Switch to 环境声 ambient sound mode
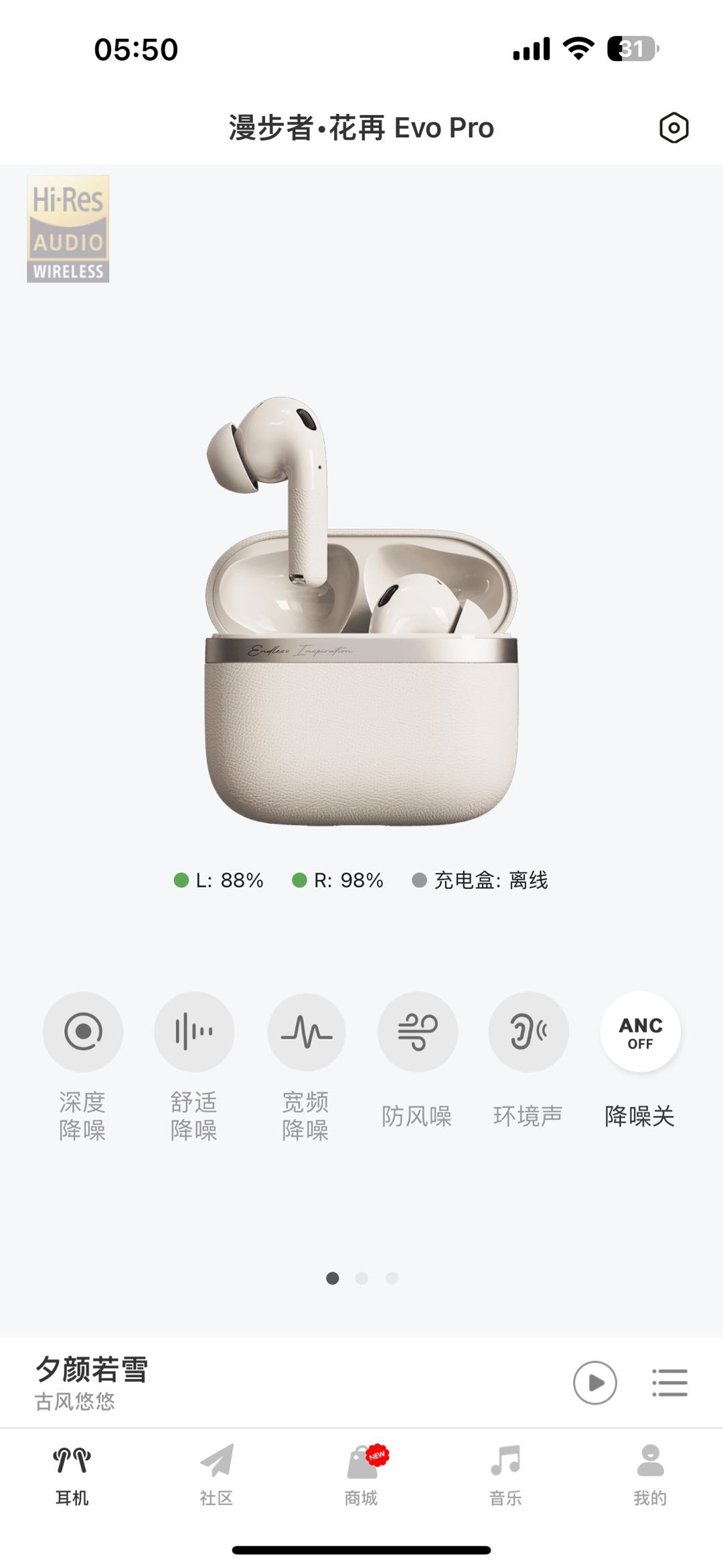Image resolution: width=723 pixels, height=1568 pixels. coord(528,1031)
